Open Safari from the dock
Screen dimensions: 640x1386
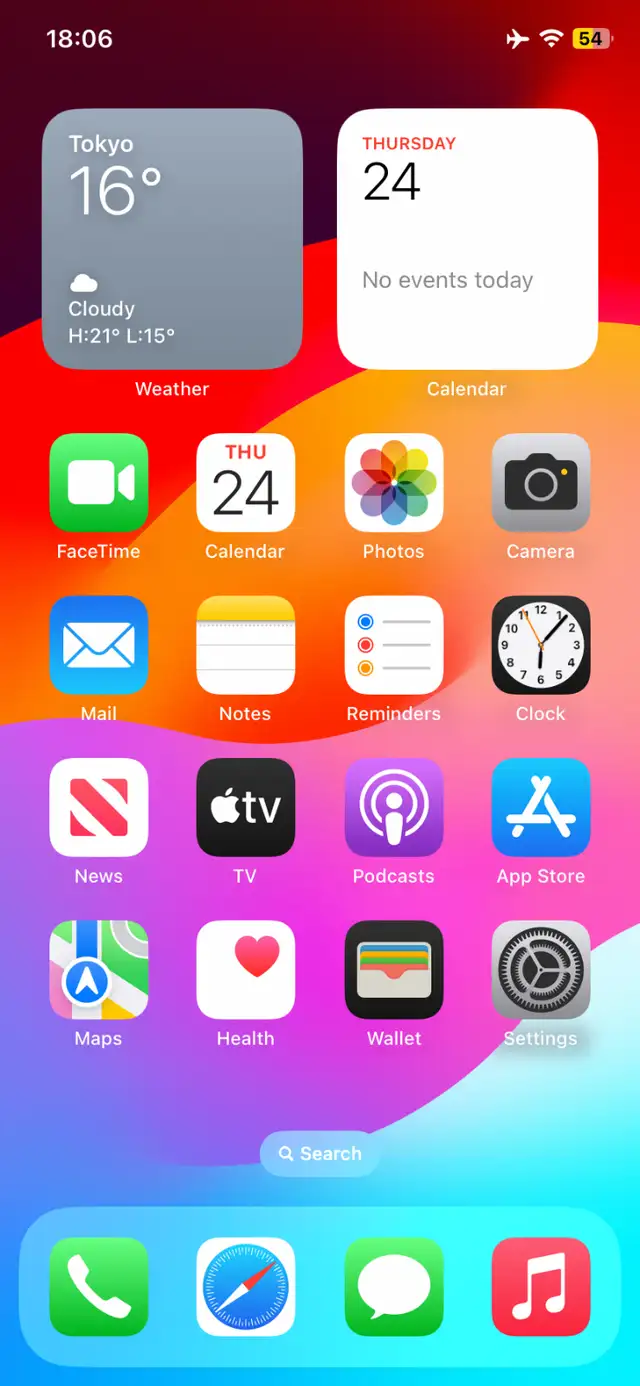pyautogui.click(x=246, y=1287)
